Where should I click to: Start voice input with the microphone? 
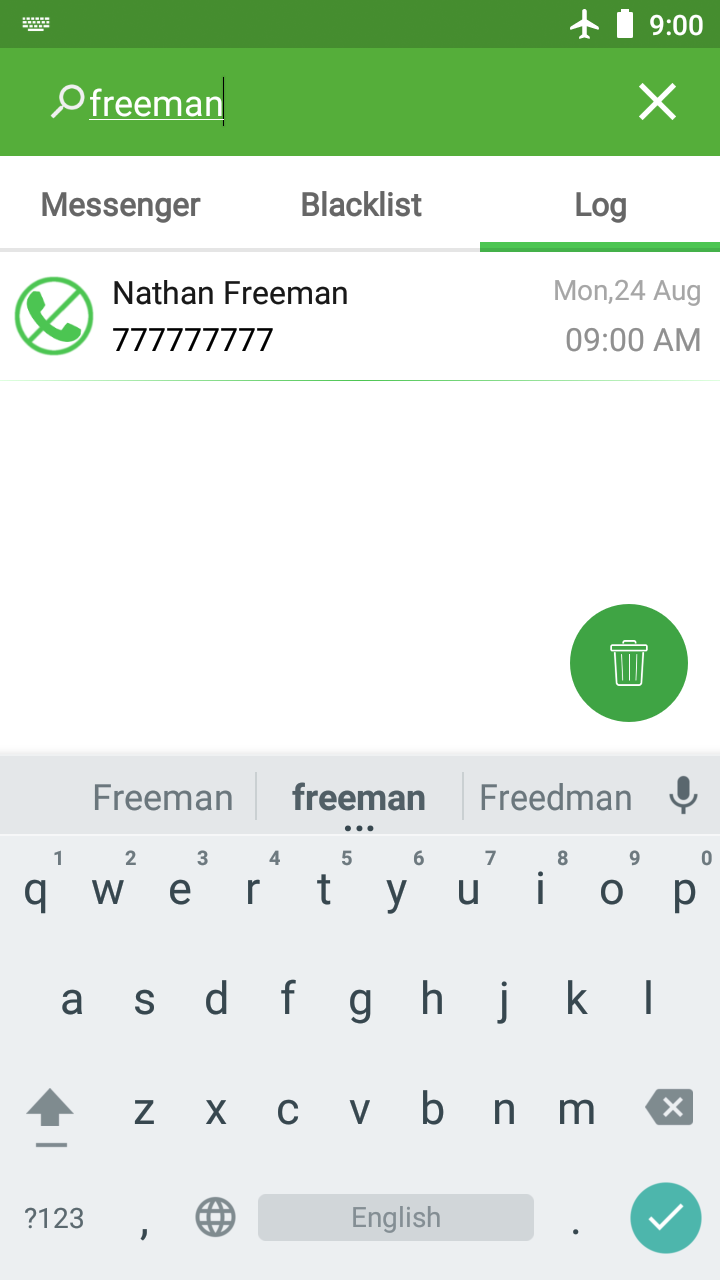pyautogui.click(x=683, y=796)
